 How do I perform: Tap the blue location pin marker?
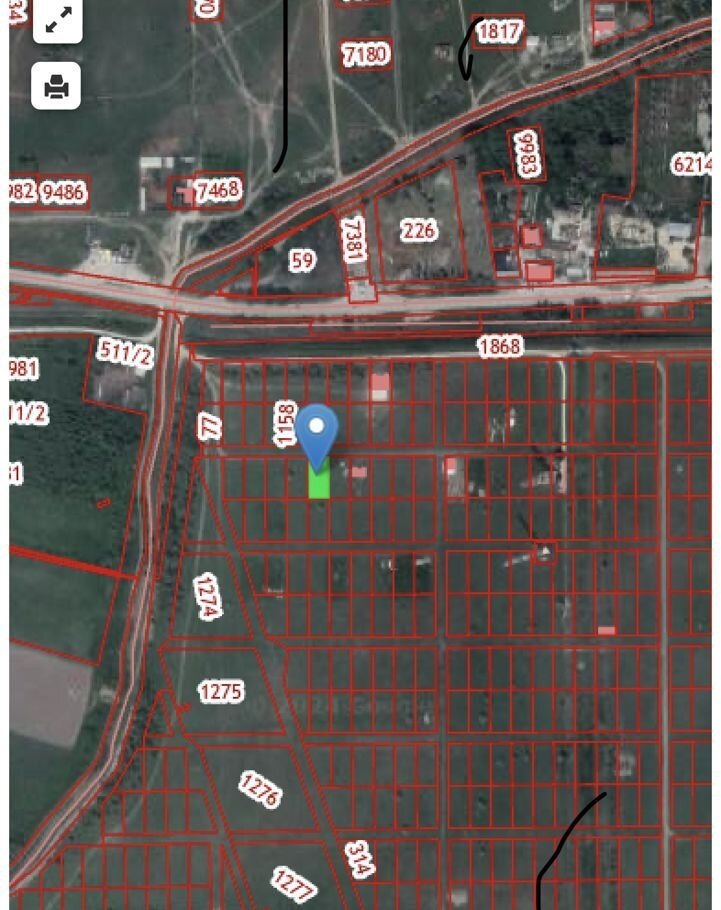point(318,434)
